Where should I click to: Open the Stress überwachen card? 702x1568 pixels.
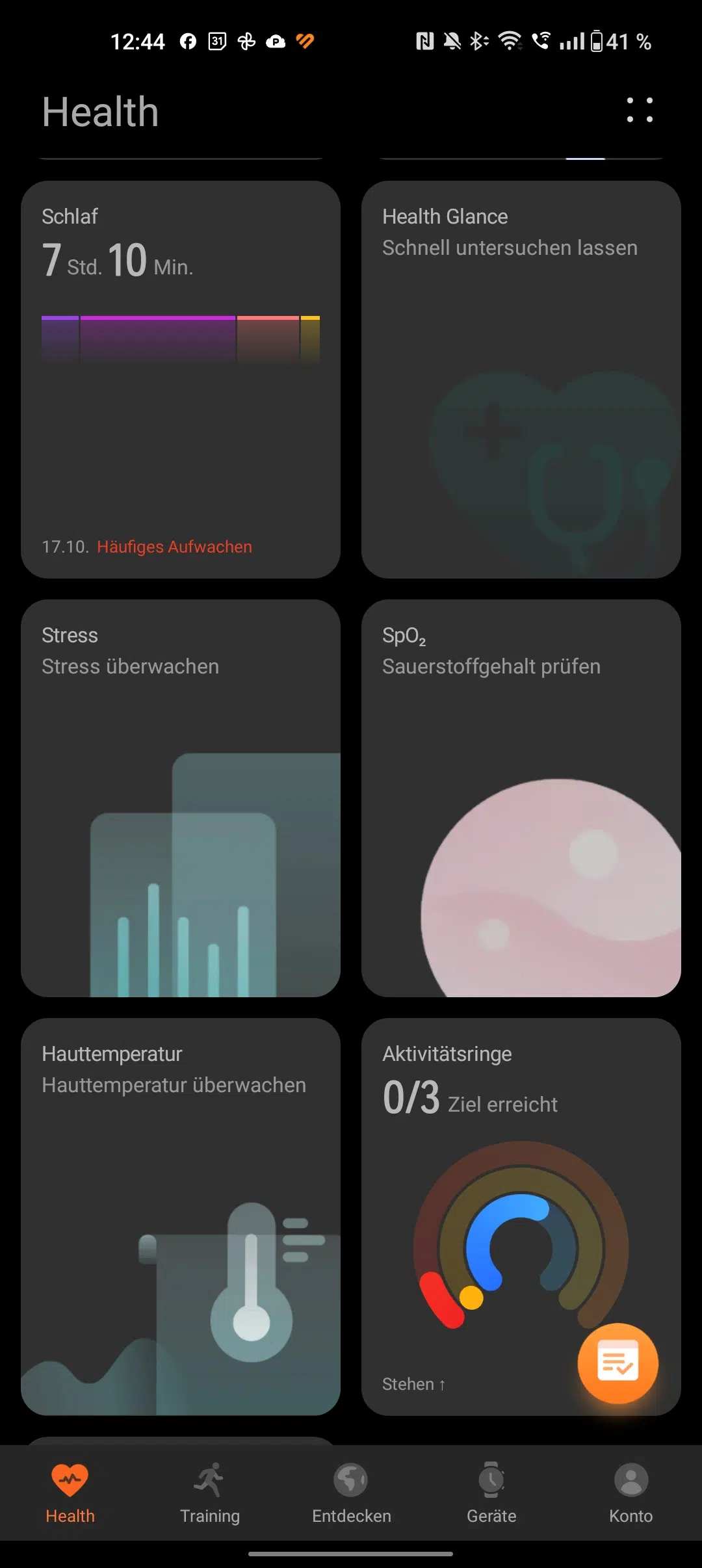[x=181, y=798]
